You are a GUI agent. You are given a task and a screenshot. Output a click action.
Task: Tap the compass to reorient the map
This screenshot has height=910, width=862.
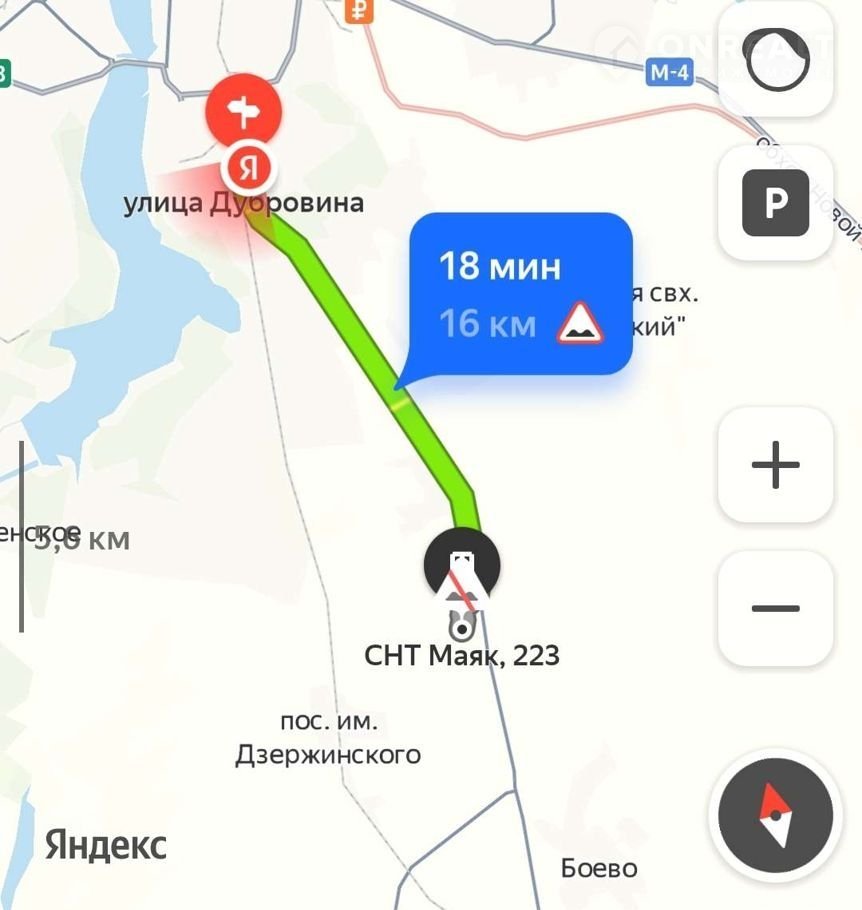[x=775, y=813]
